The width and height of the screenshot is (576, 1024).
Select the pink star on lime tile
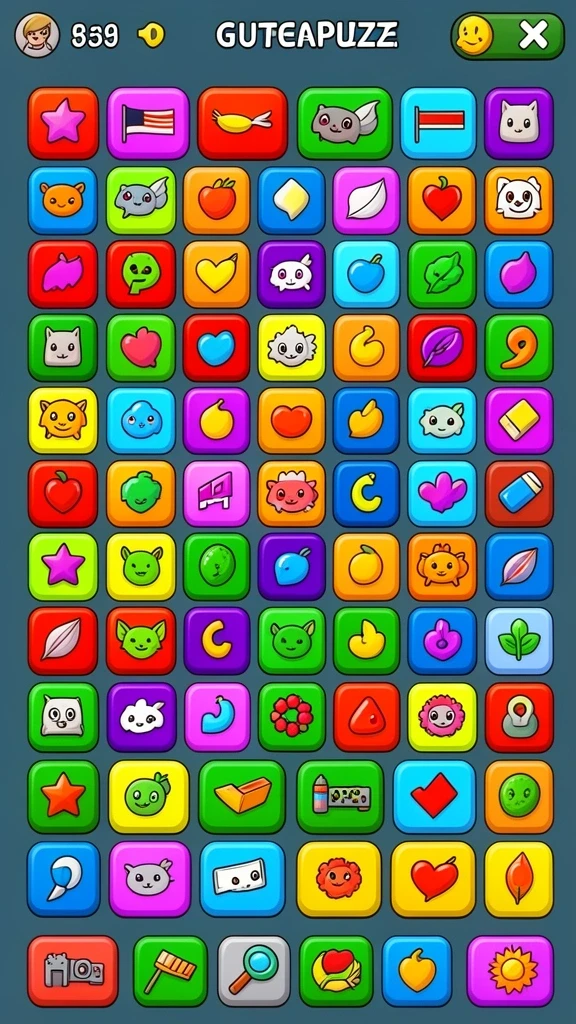63,567
